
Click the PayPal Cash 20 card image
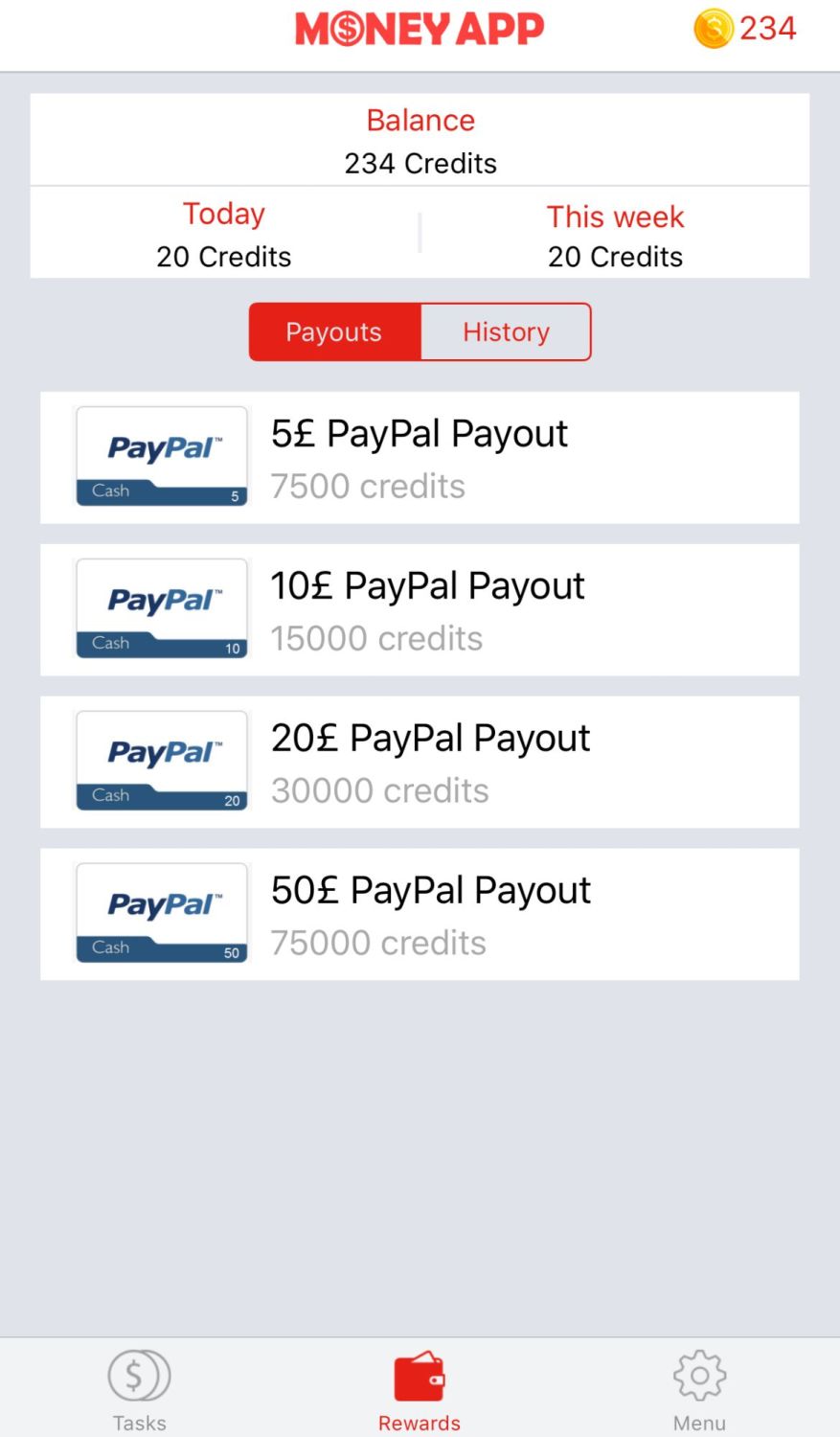pos(160,761)
